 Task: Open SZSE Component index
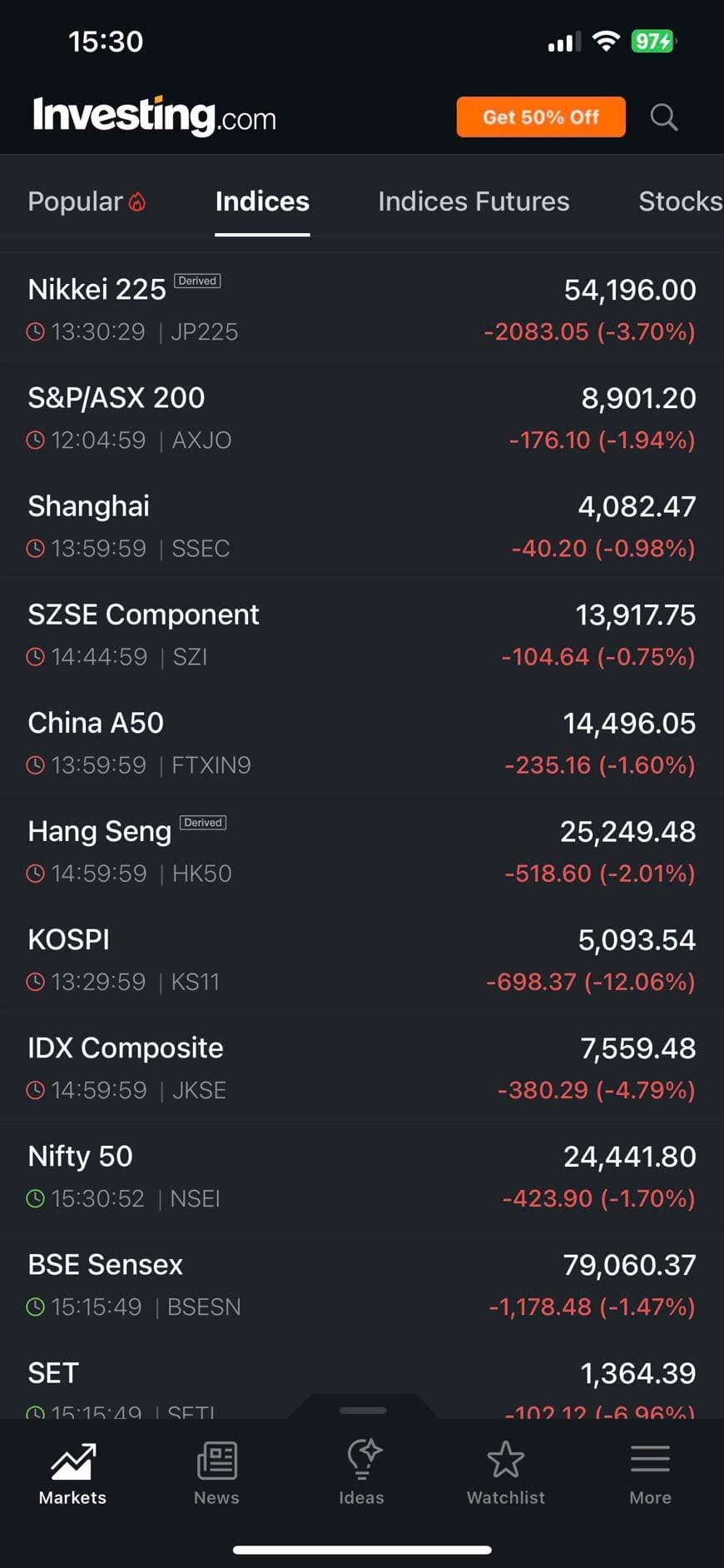click(362, 635)
